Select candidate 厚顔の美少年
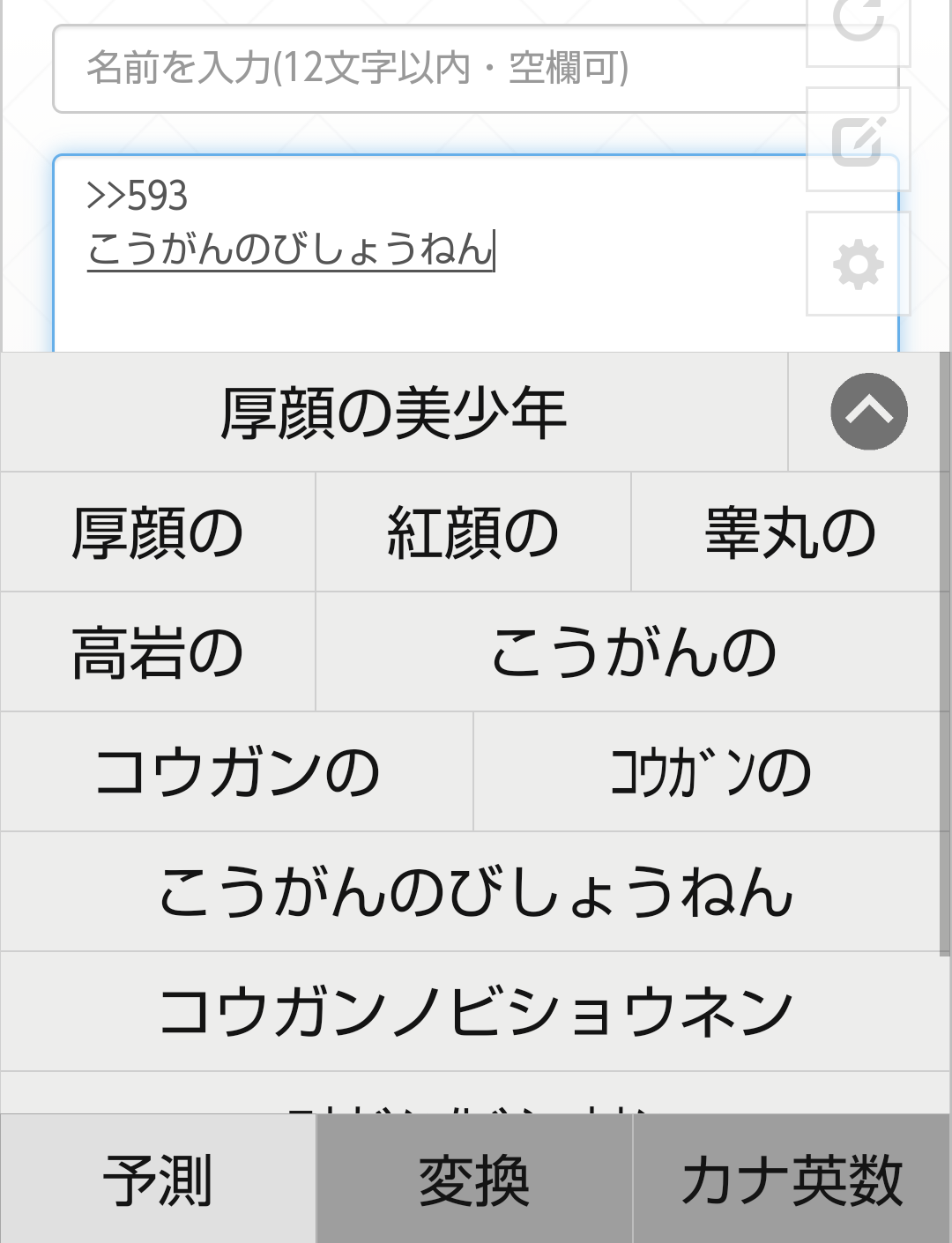The image size is (952, 1243). point(393,413)
